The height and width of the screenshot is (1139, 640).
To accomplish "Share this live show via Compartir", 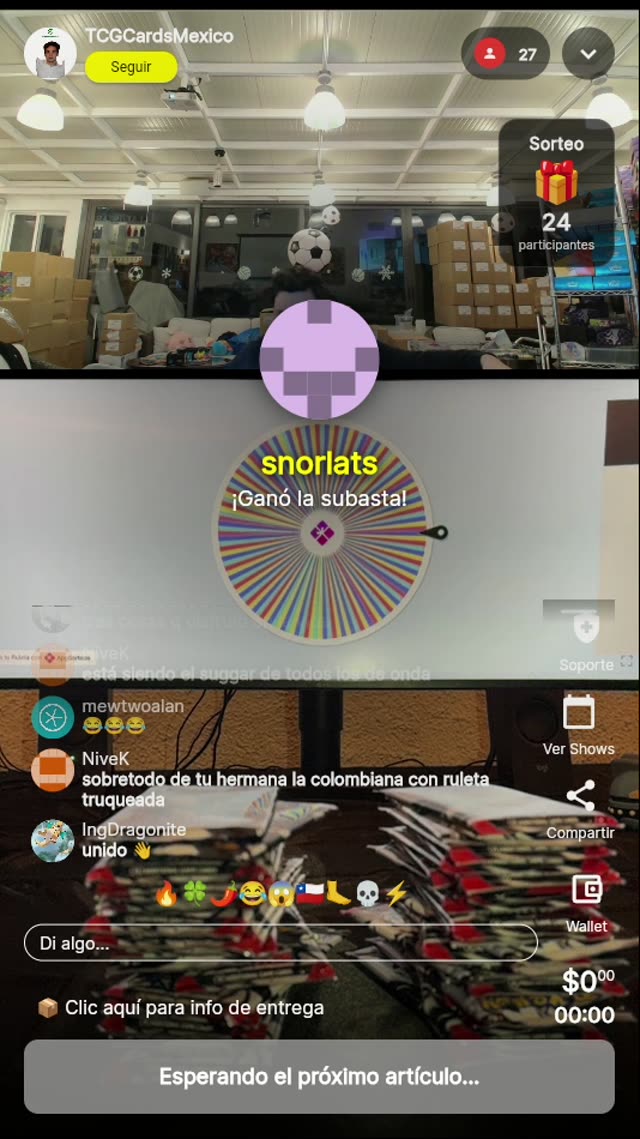I will [580, 809].
